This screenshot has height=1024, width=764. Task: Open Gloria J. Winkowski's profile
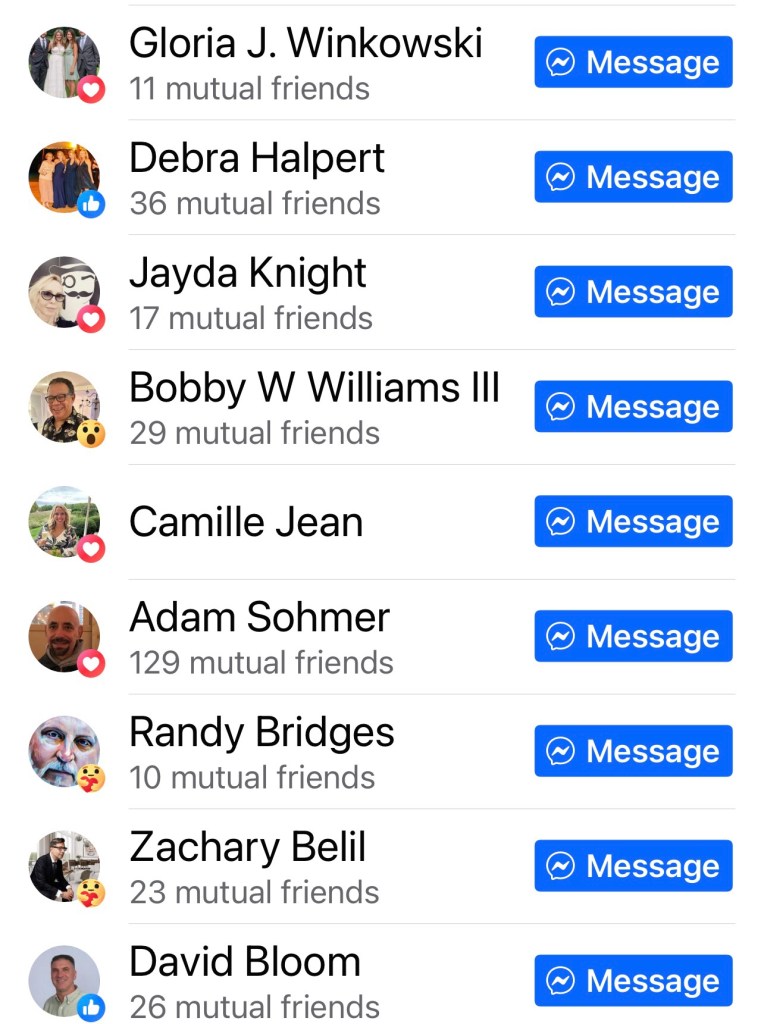305,44
